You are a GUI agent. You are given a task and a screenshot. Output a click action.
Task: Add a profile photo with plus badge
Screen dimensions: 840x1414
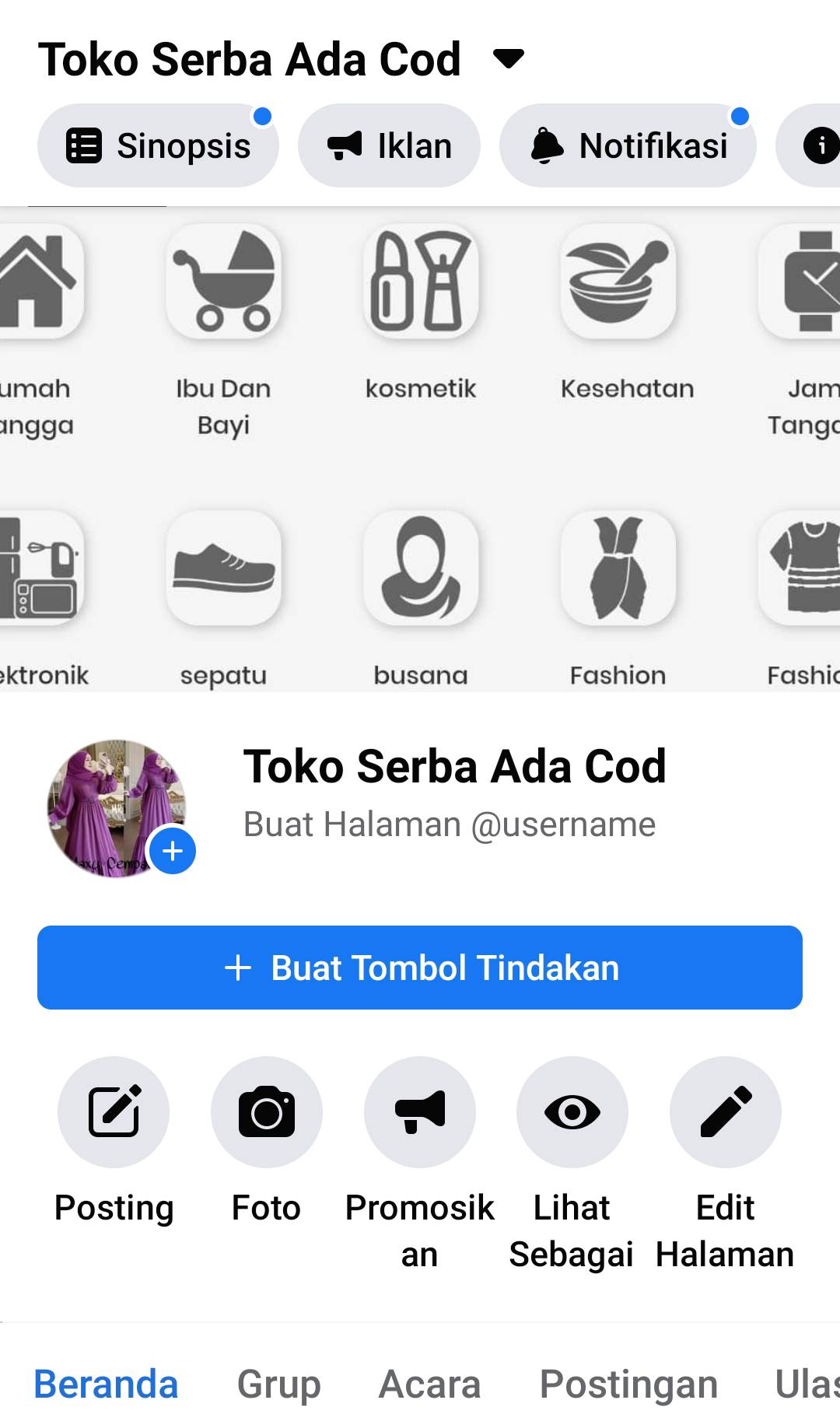173,851
